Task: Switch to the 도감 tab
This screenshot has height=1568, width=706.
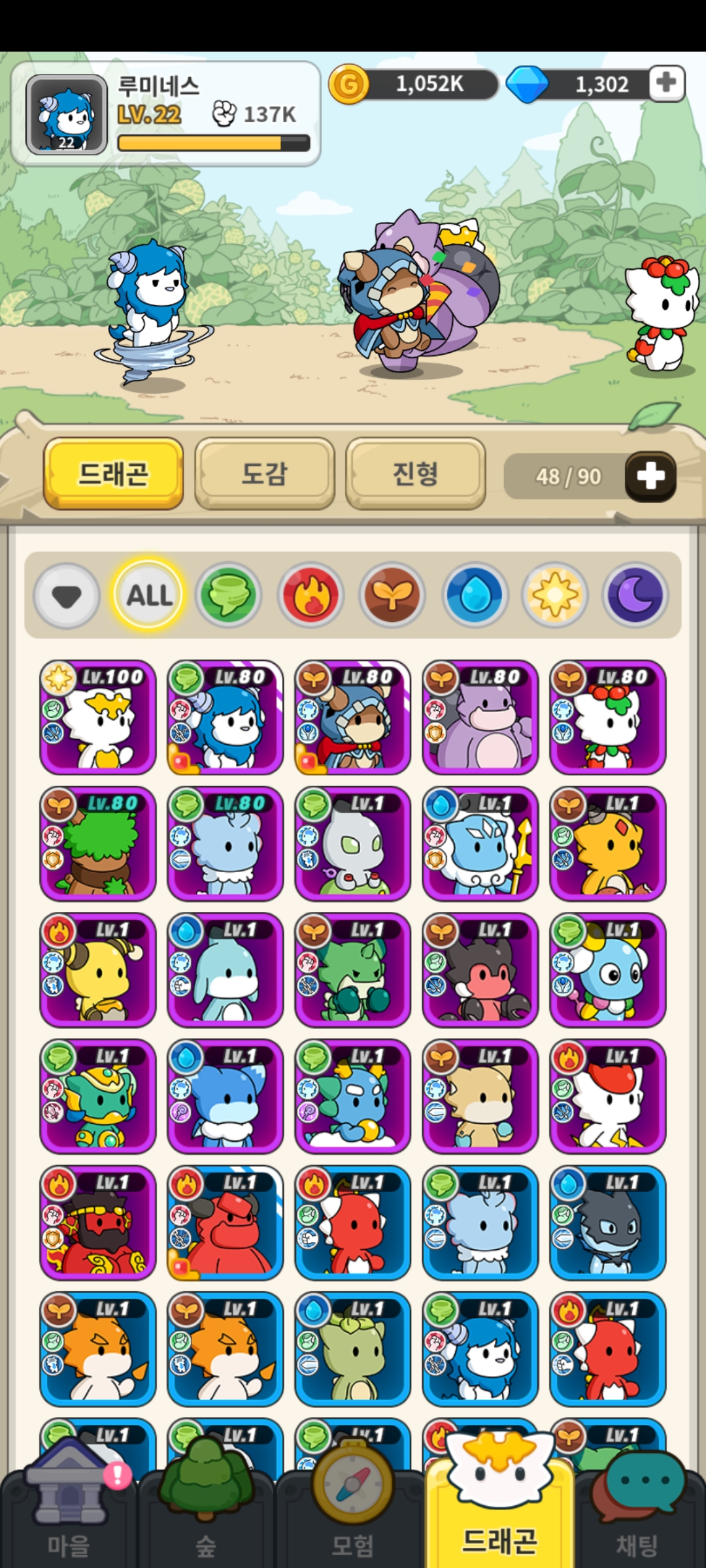Action: coord(264,473)
